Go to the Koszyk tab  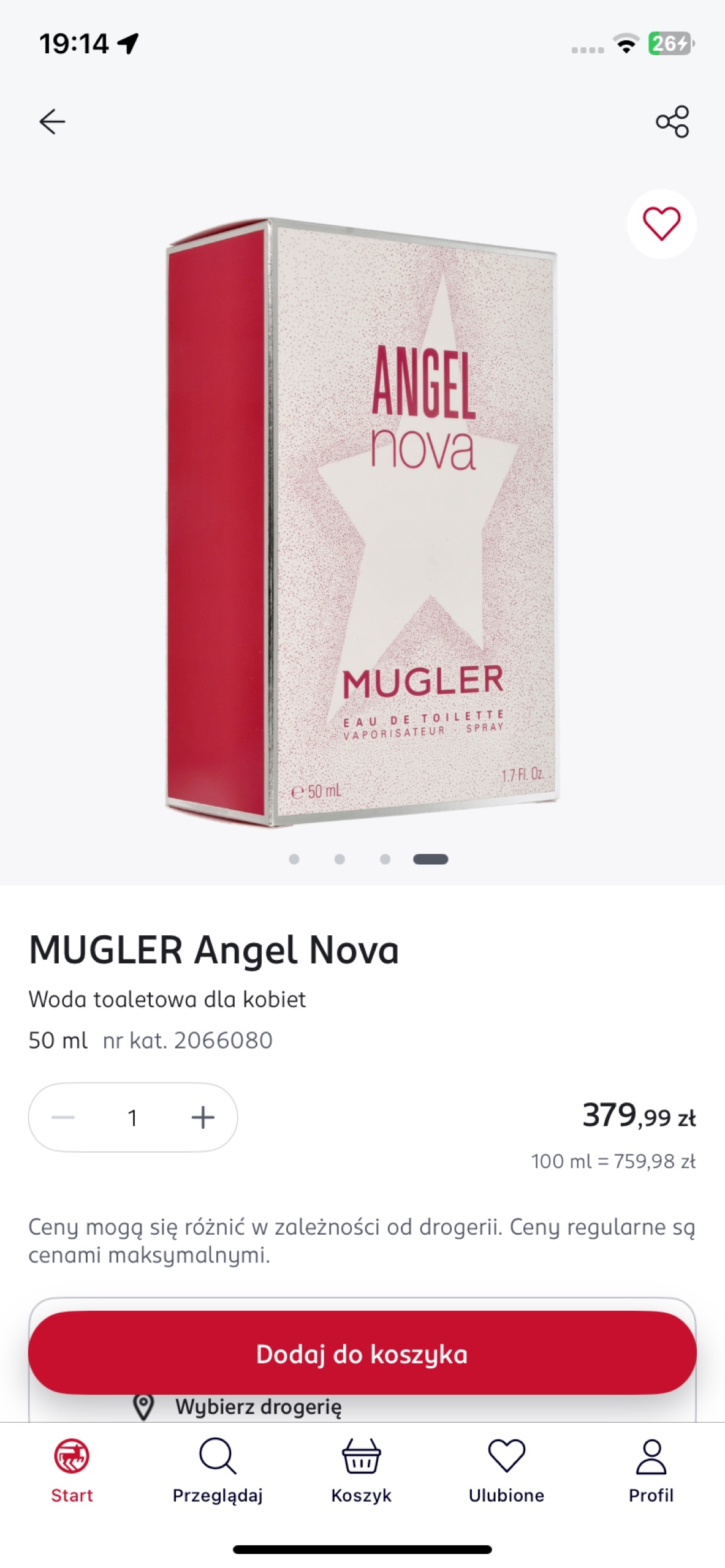click(362, 1470)
